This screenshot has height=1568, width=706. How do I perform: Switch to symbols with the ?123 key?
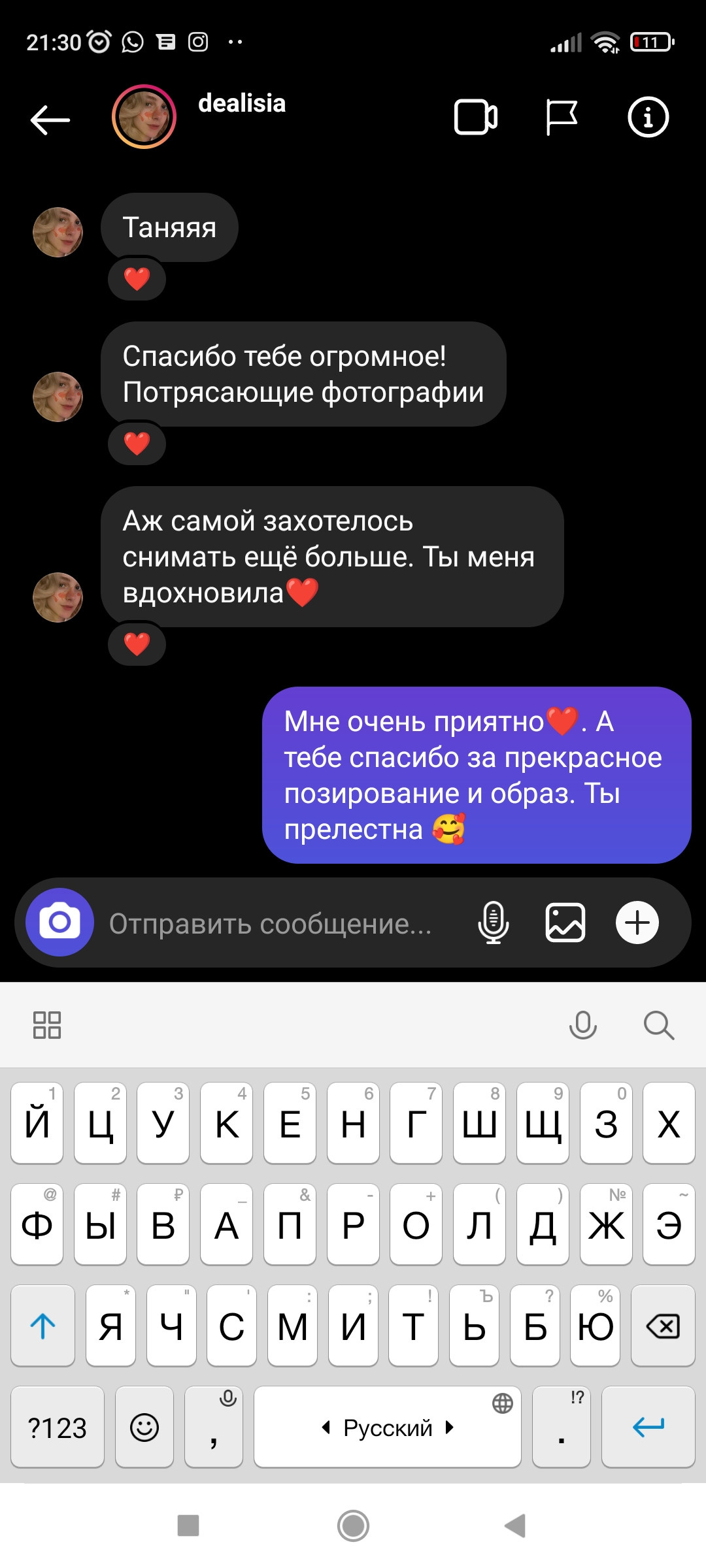[x=58, y=1428]
